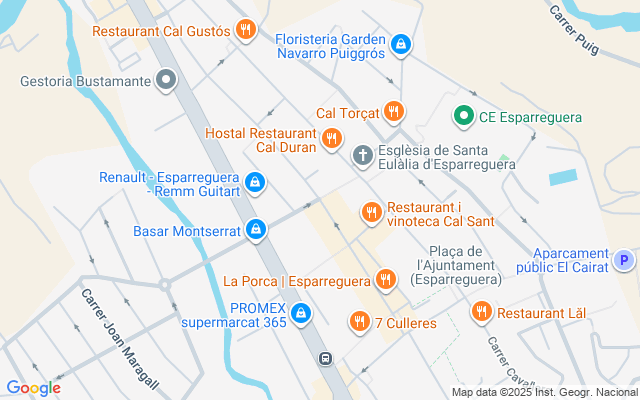Open La Porca Esparreguera pin
This screenshot has width=640, height=400.
385,280
